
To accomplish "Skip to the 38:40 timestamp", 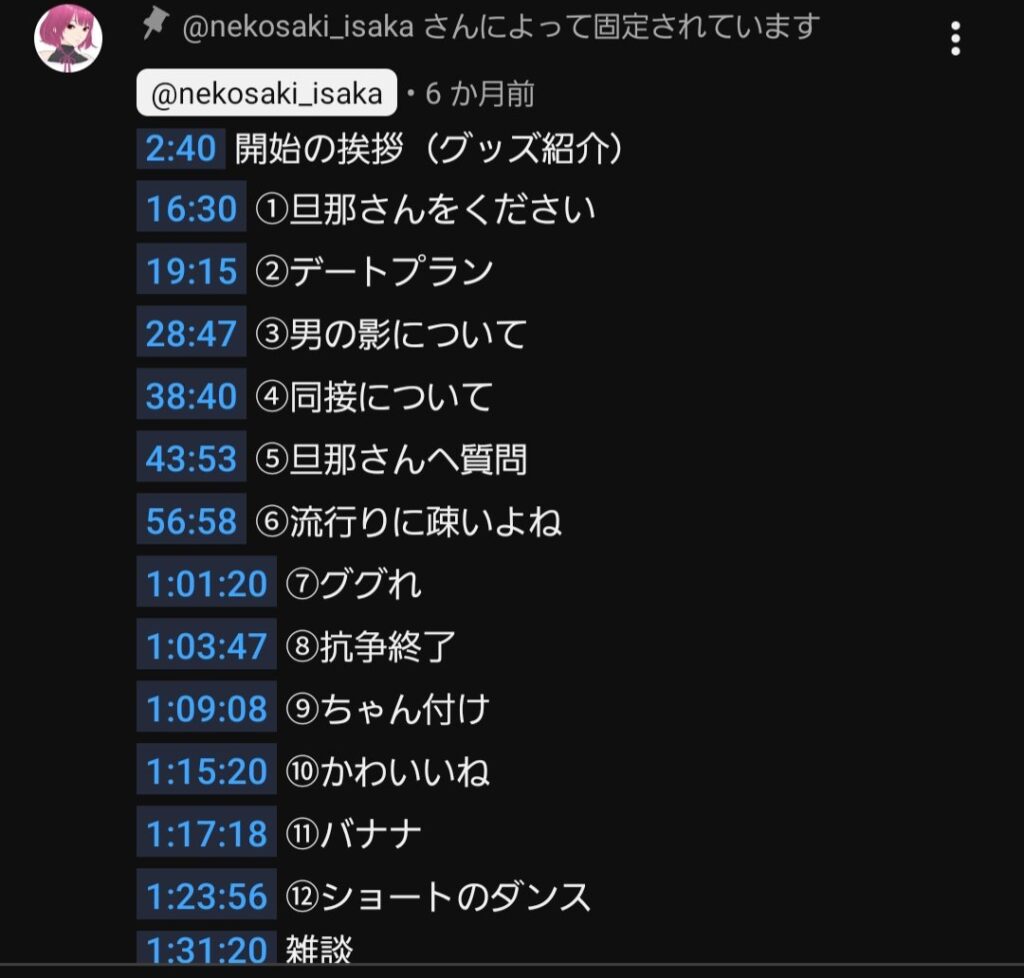I will [191, 396].
